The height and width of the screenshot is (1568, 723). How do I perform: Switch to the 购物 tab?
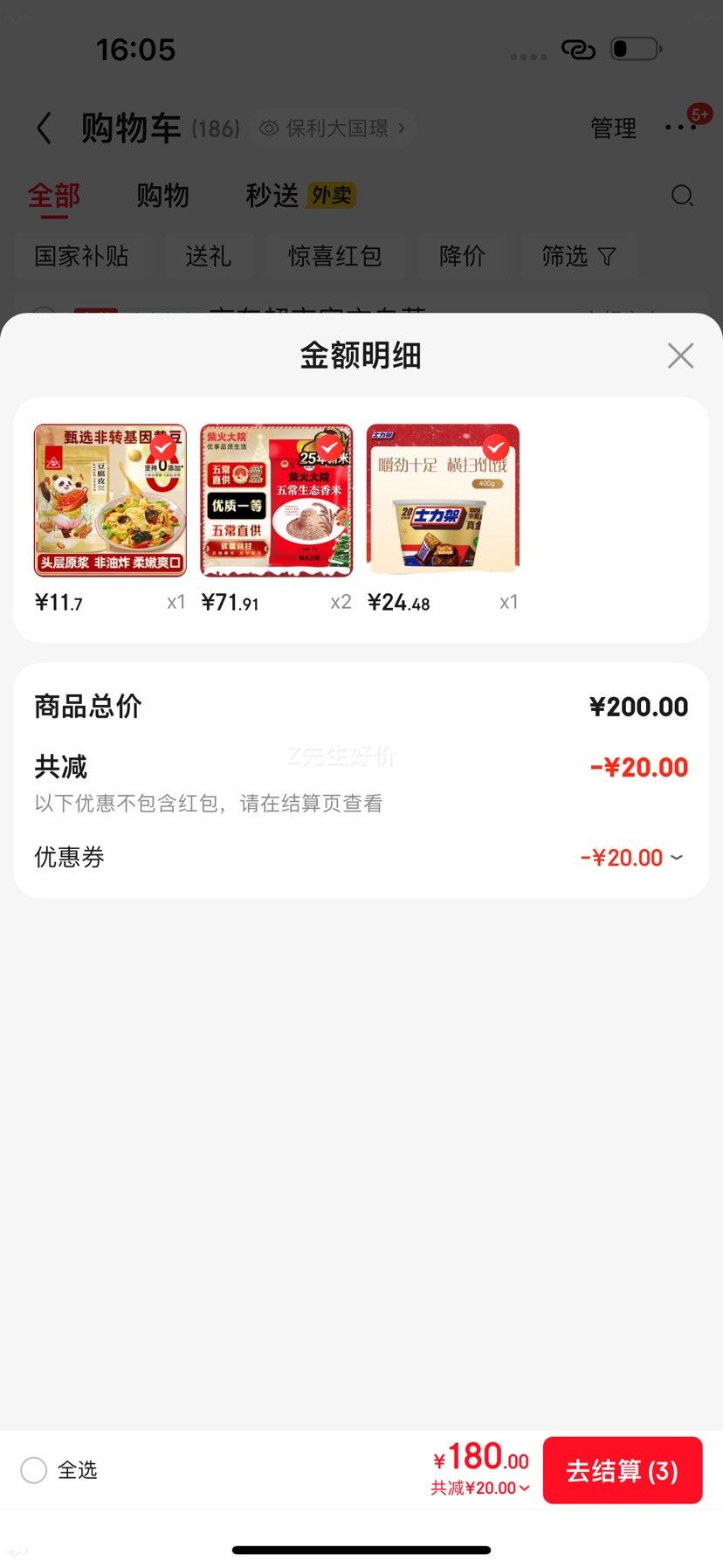pyautogui.click(x=162, y=196)
